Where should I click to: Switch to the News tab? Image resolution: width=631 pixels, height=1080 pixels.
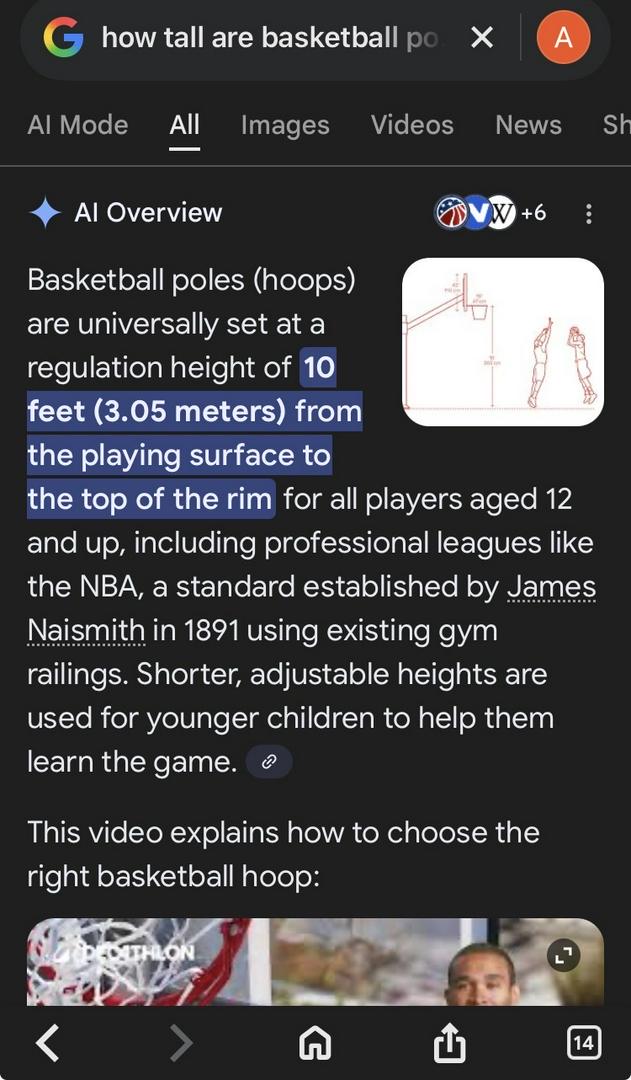[x=528, y=125]
